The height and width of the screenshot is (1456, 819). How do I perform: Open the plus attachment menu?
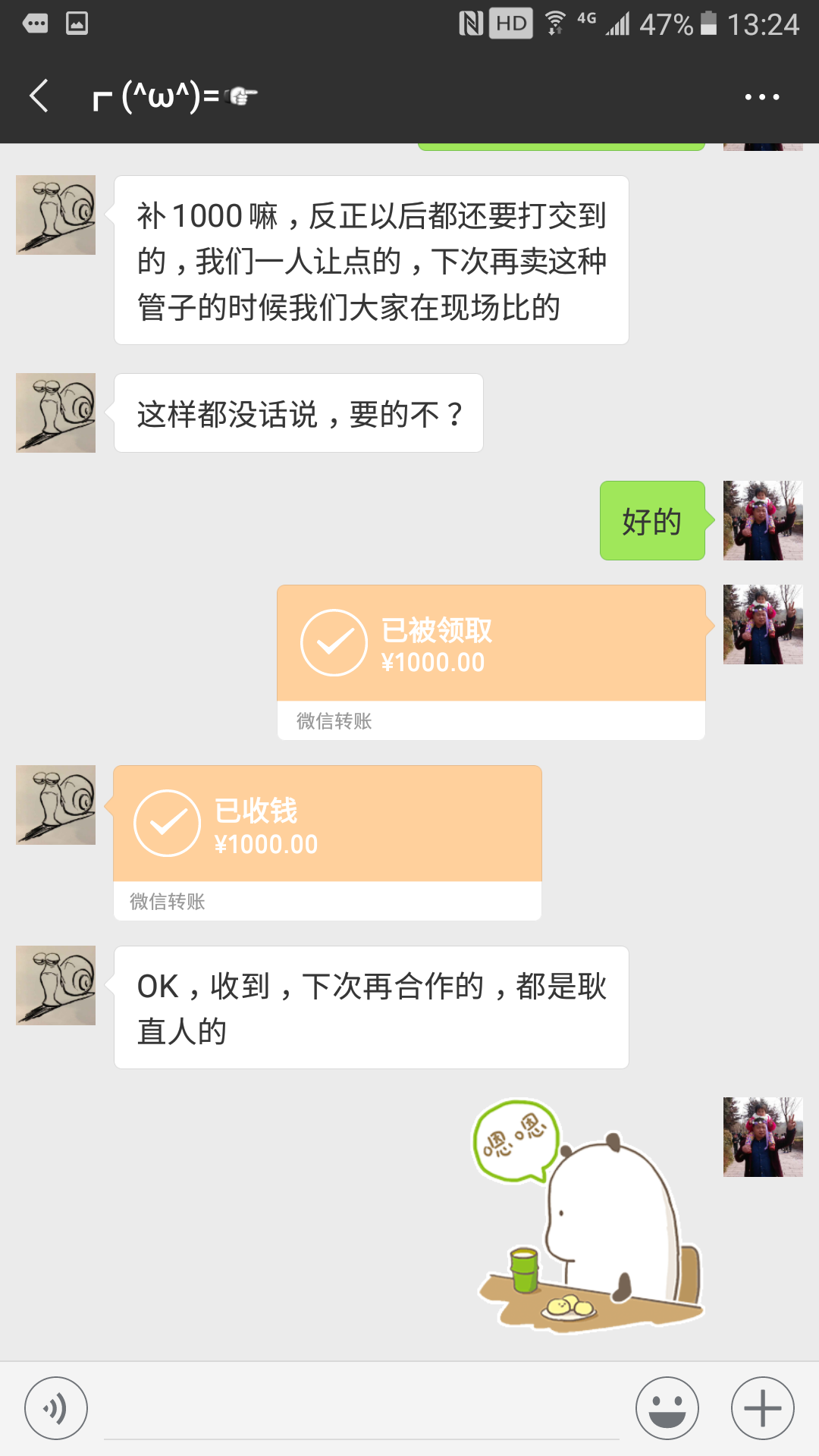click(762, 1408)
